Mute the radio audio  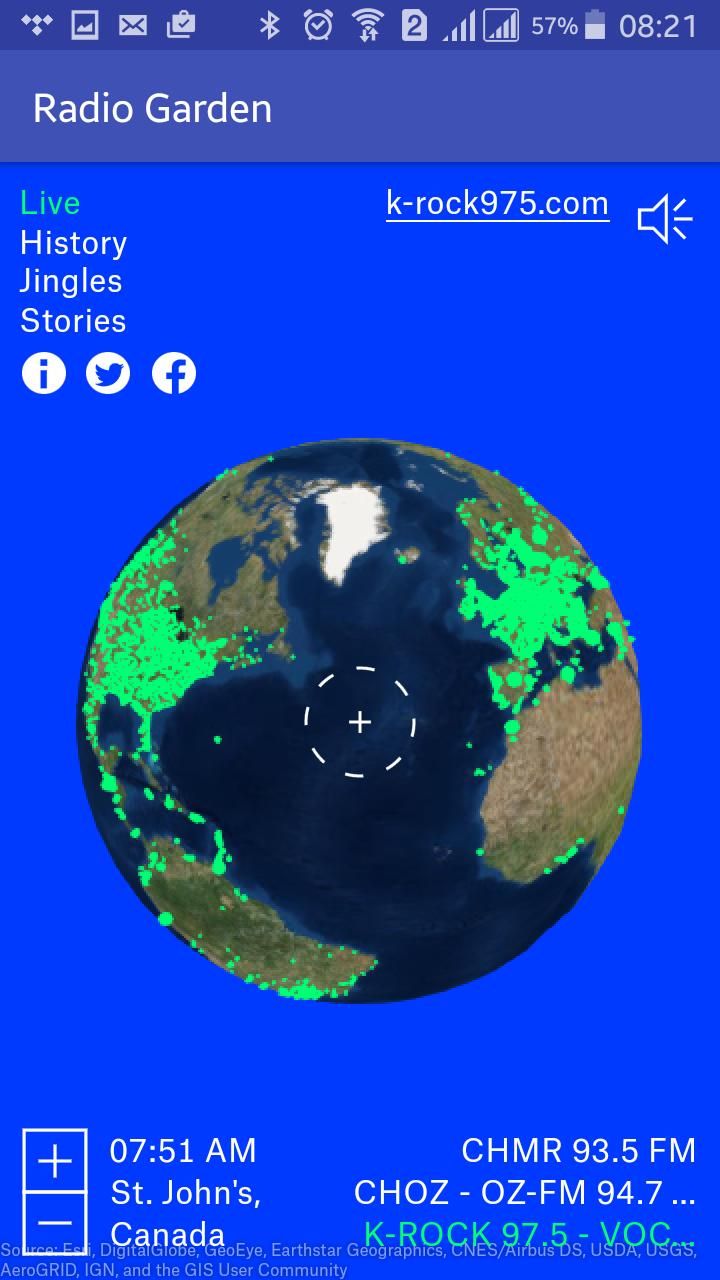(x=665, y=218)
